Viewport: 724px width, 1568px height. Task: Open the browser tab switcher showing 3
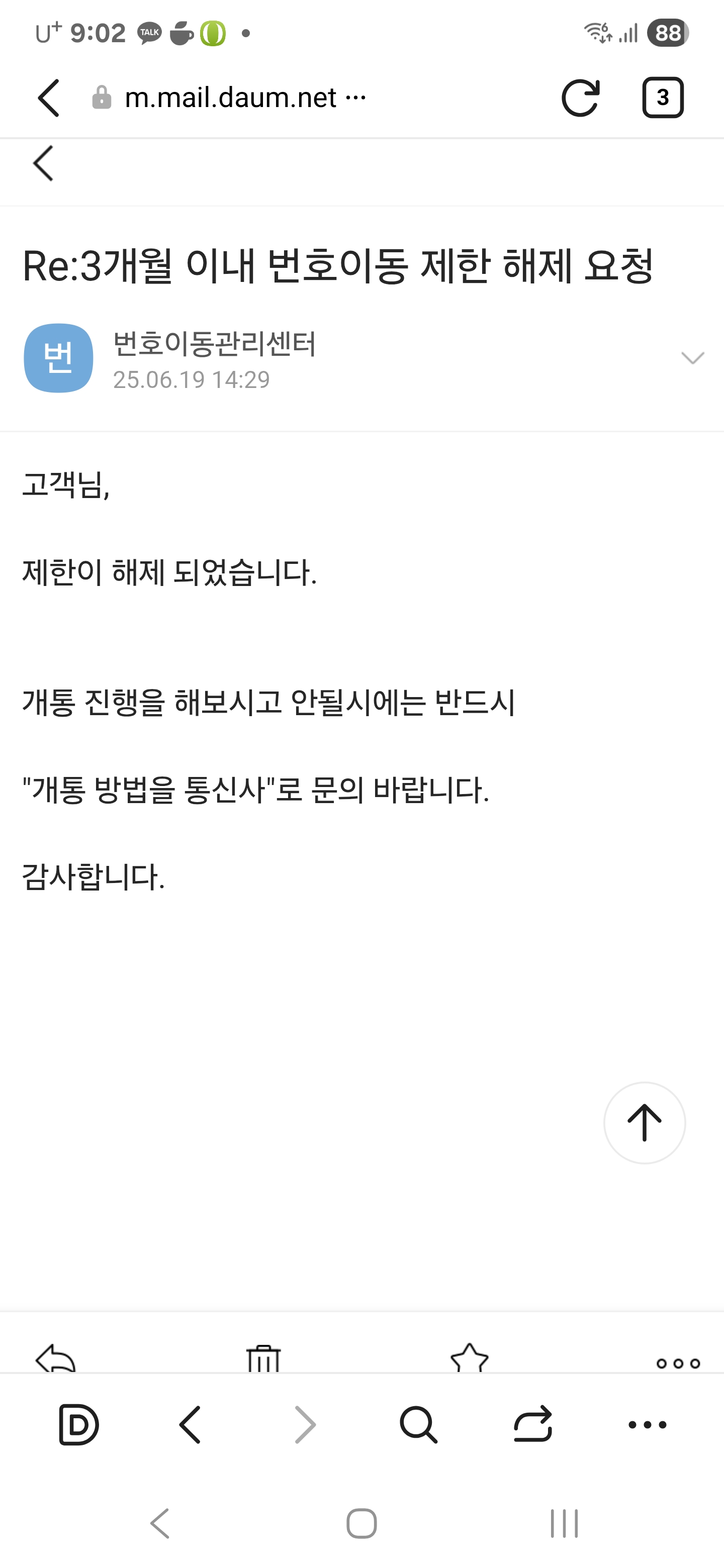(663, 97)
